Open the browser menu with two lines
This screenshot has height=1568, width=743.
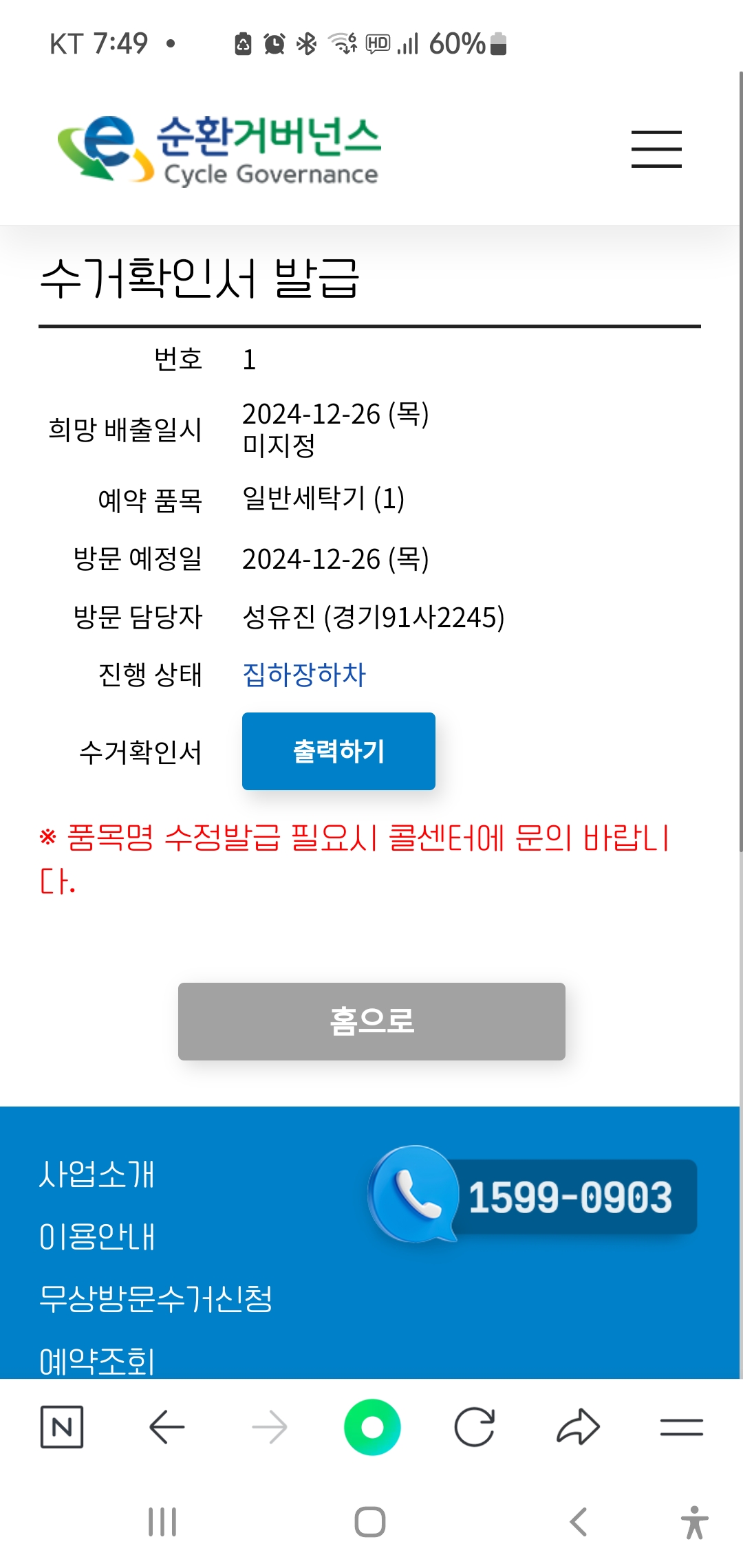(681, 1427)
